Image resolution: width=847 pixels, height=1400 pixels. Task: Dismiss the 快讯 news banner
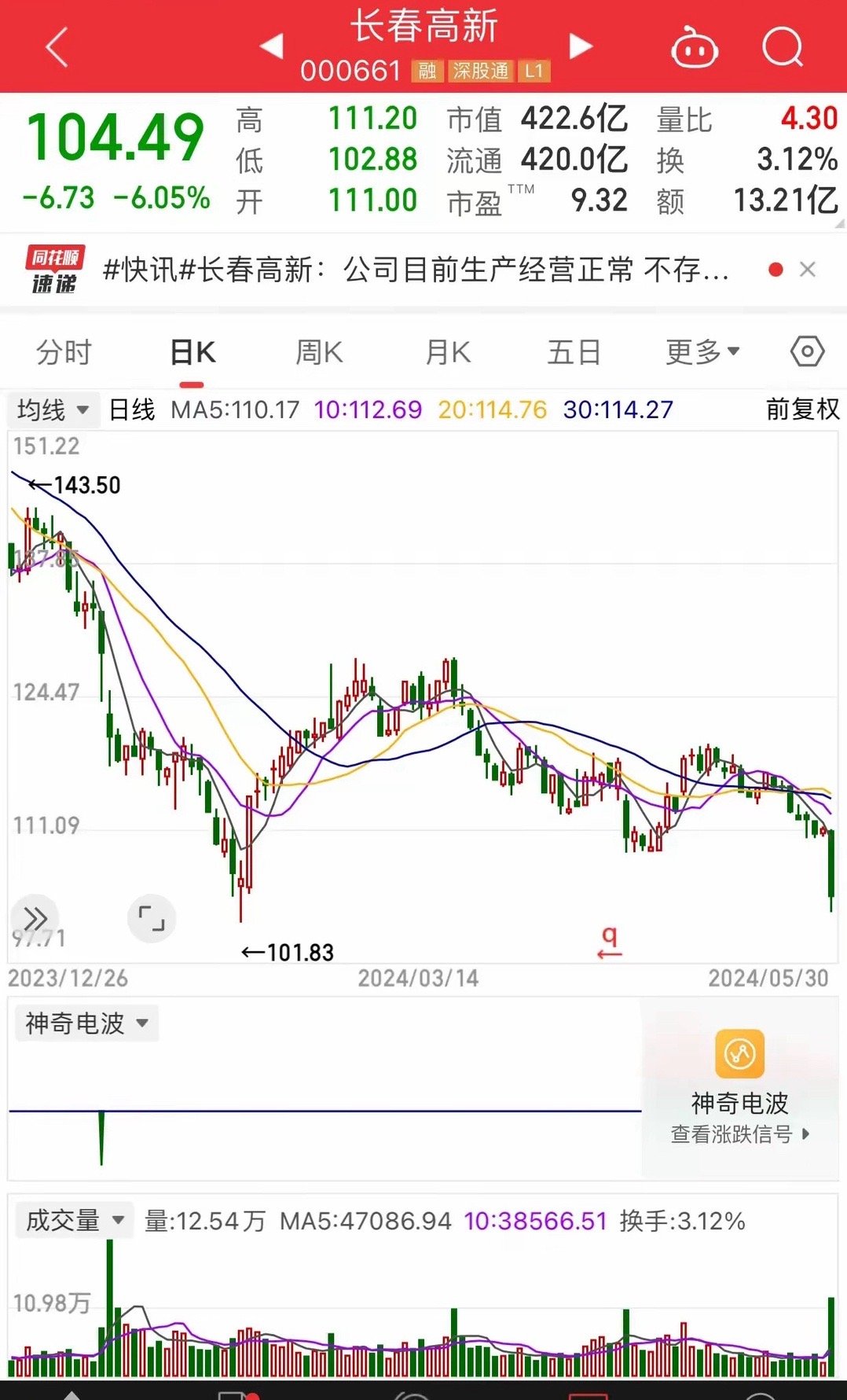(x=808, y=269)
